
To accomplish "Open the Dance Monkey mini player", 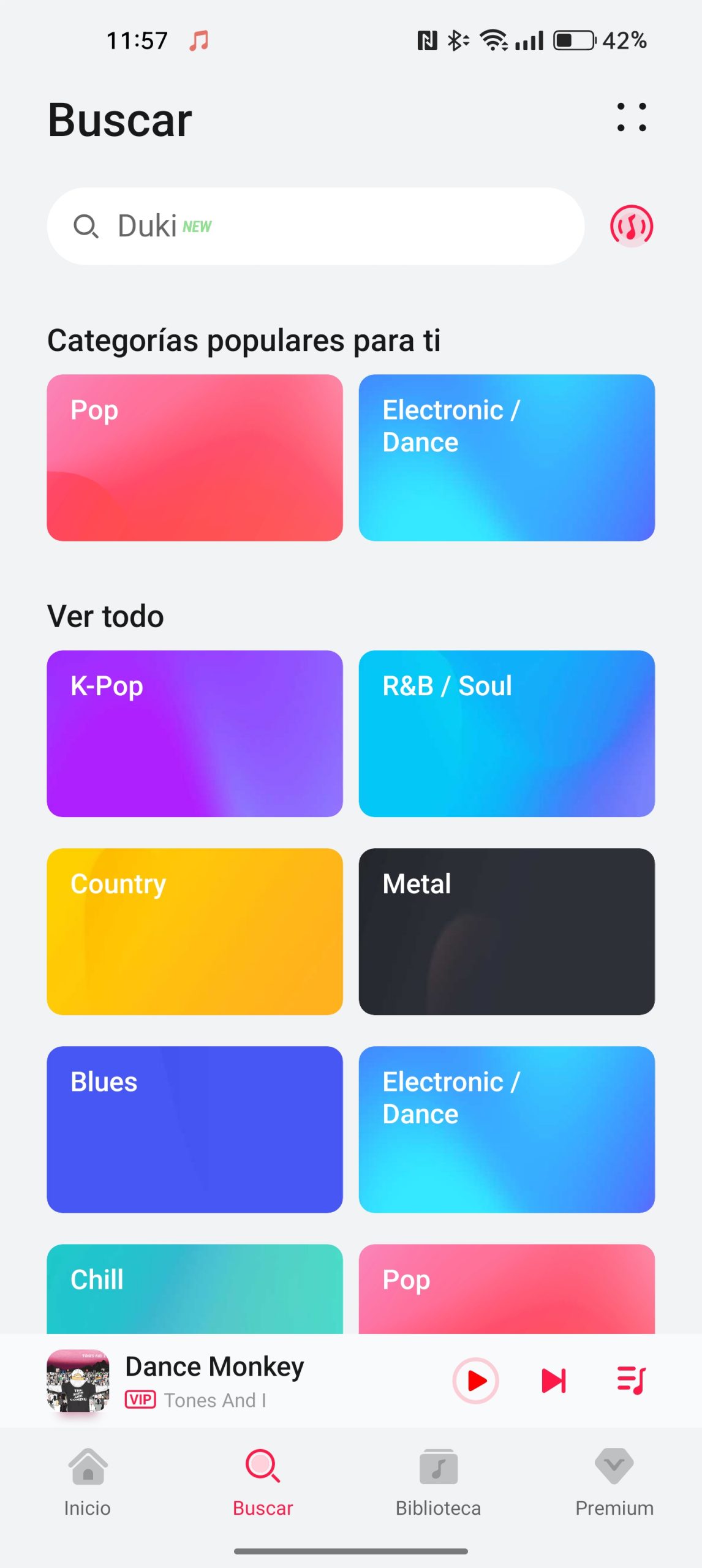I will click(245, 1381).
